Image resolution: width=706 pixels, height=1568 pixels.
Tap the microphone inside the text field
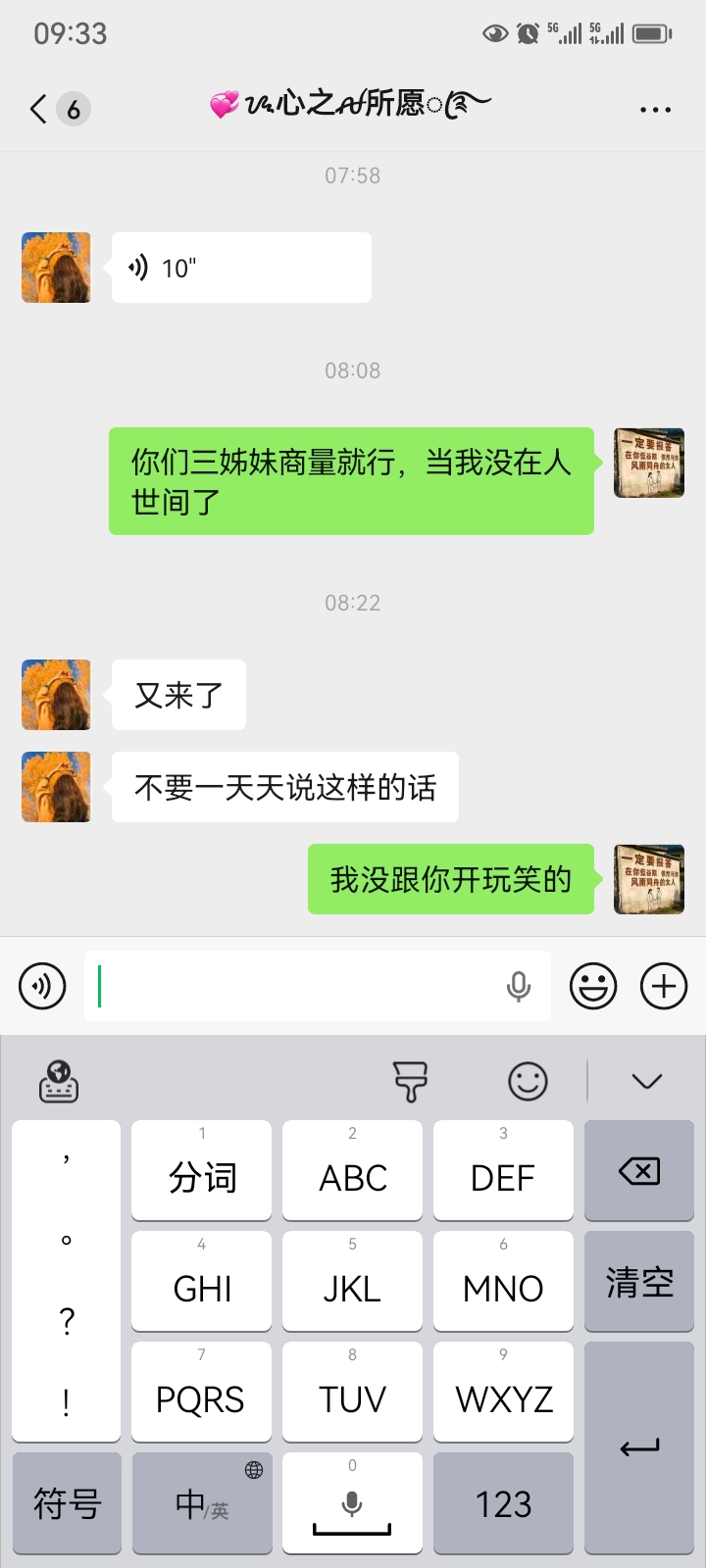[x=519, y=986]
